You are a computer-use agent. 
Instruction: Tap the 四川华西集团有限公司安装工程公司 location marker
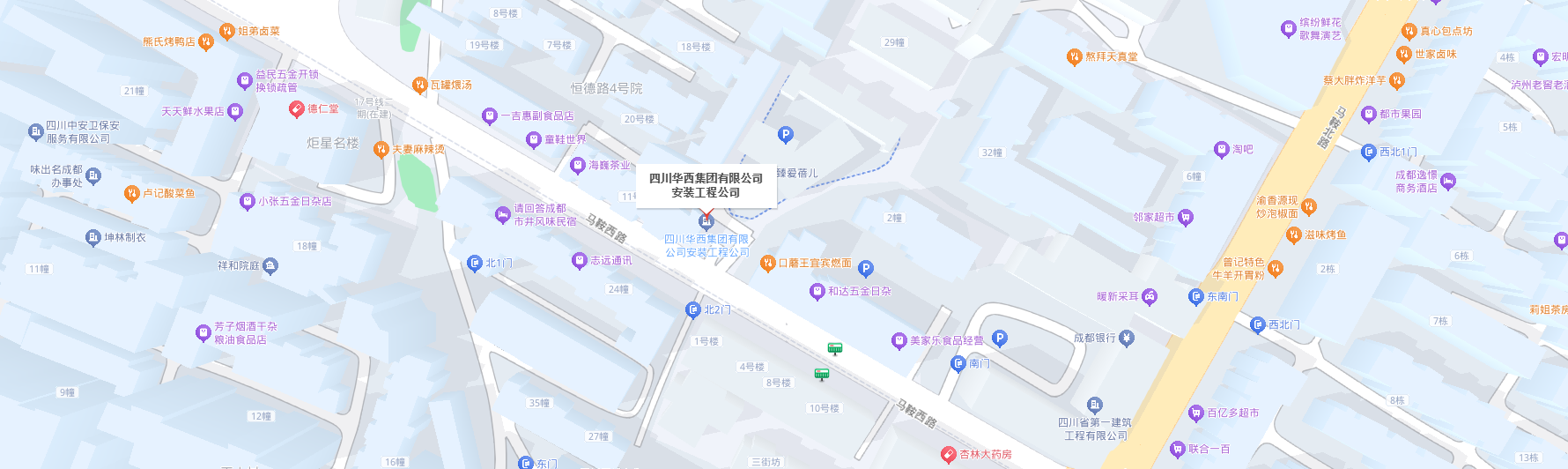[x=706, y=221]
